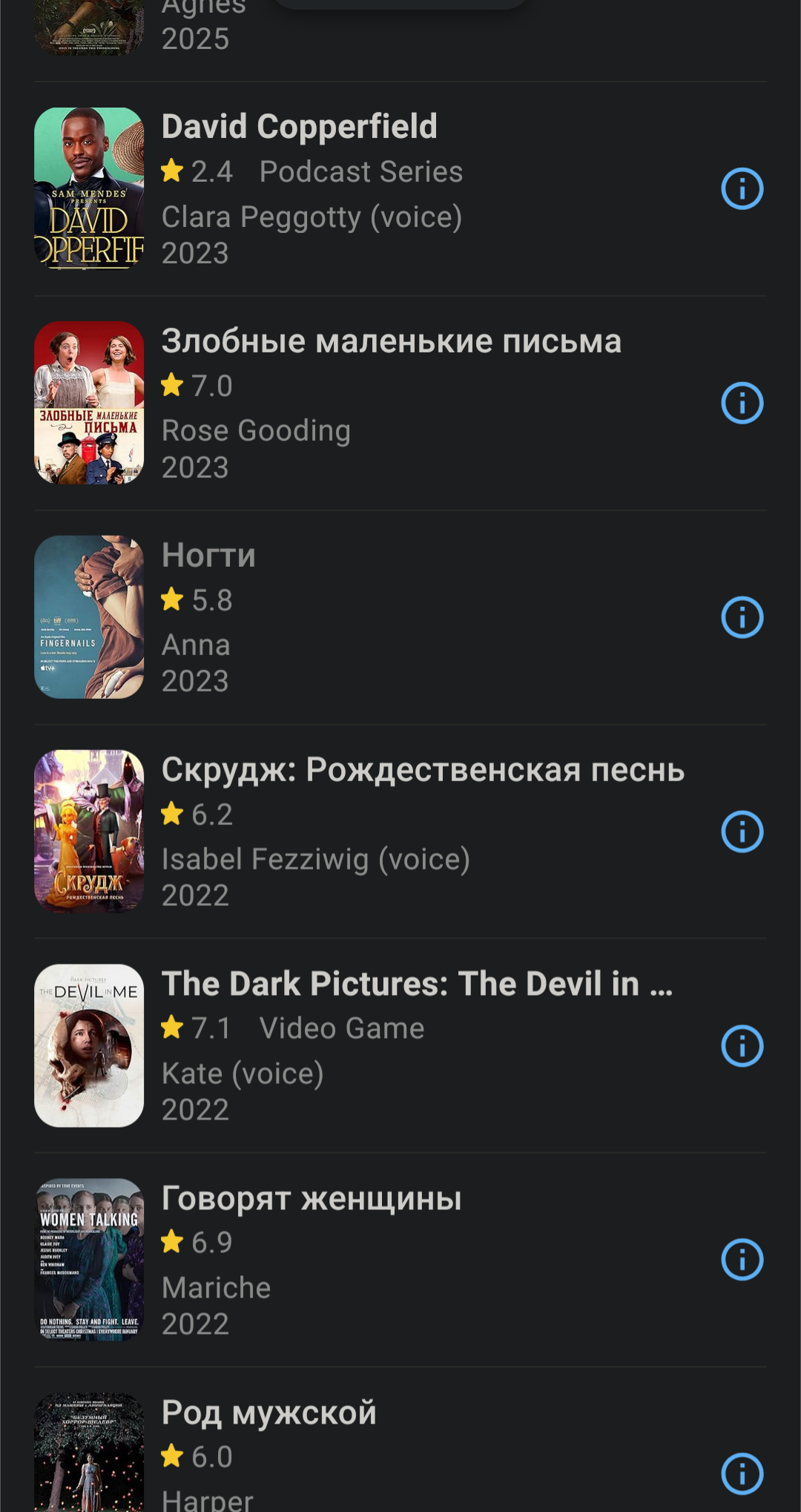Viewport: 801px width, 1512px height.
Task: View info icon for Ногти
Action: tap(742, 617)
